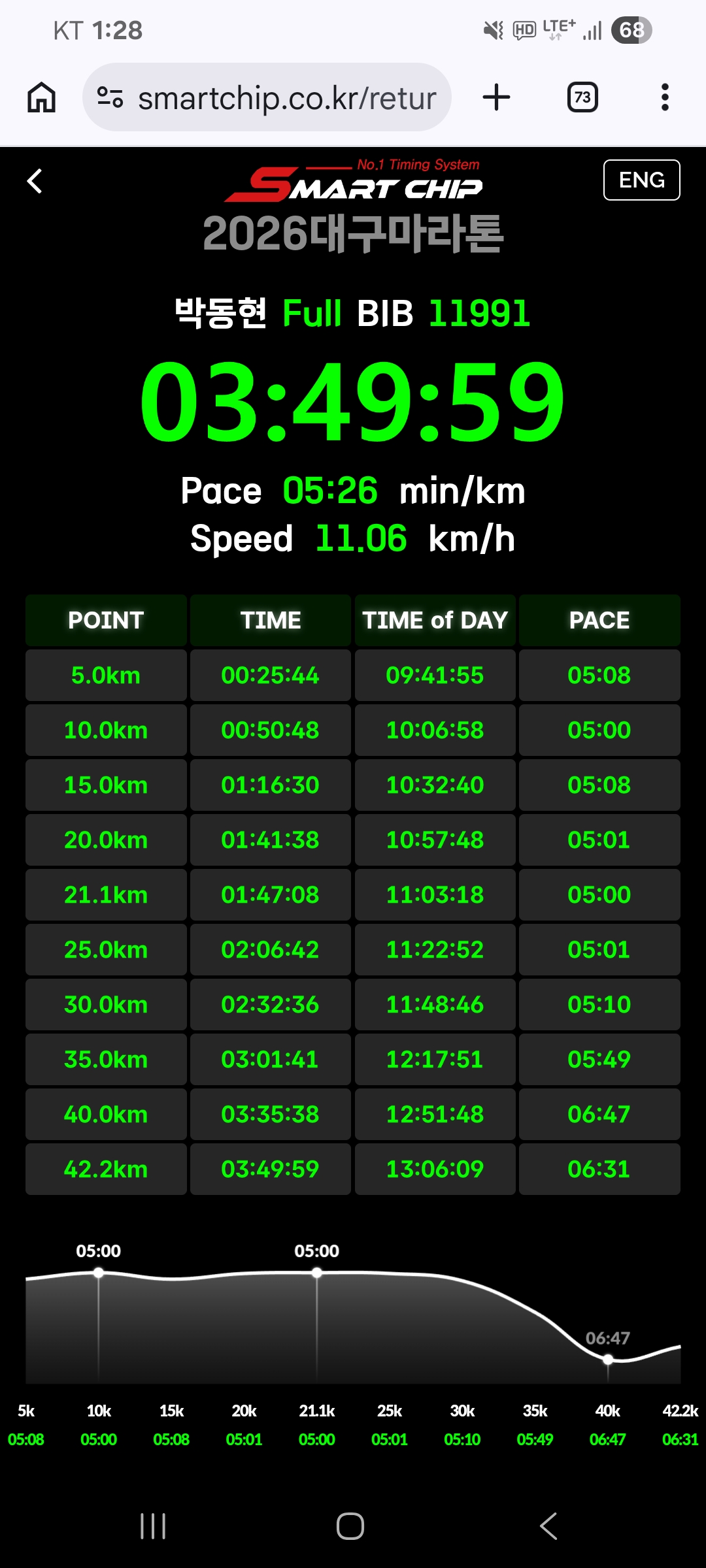Select the 10k point on the pace chart
Viewport: 706px width, 1568px height.
coord(99,1273)
